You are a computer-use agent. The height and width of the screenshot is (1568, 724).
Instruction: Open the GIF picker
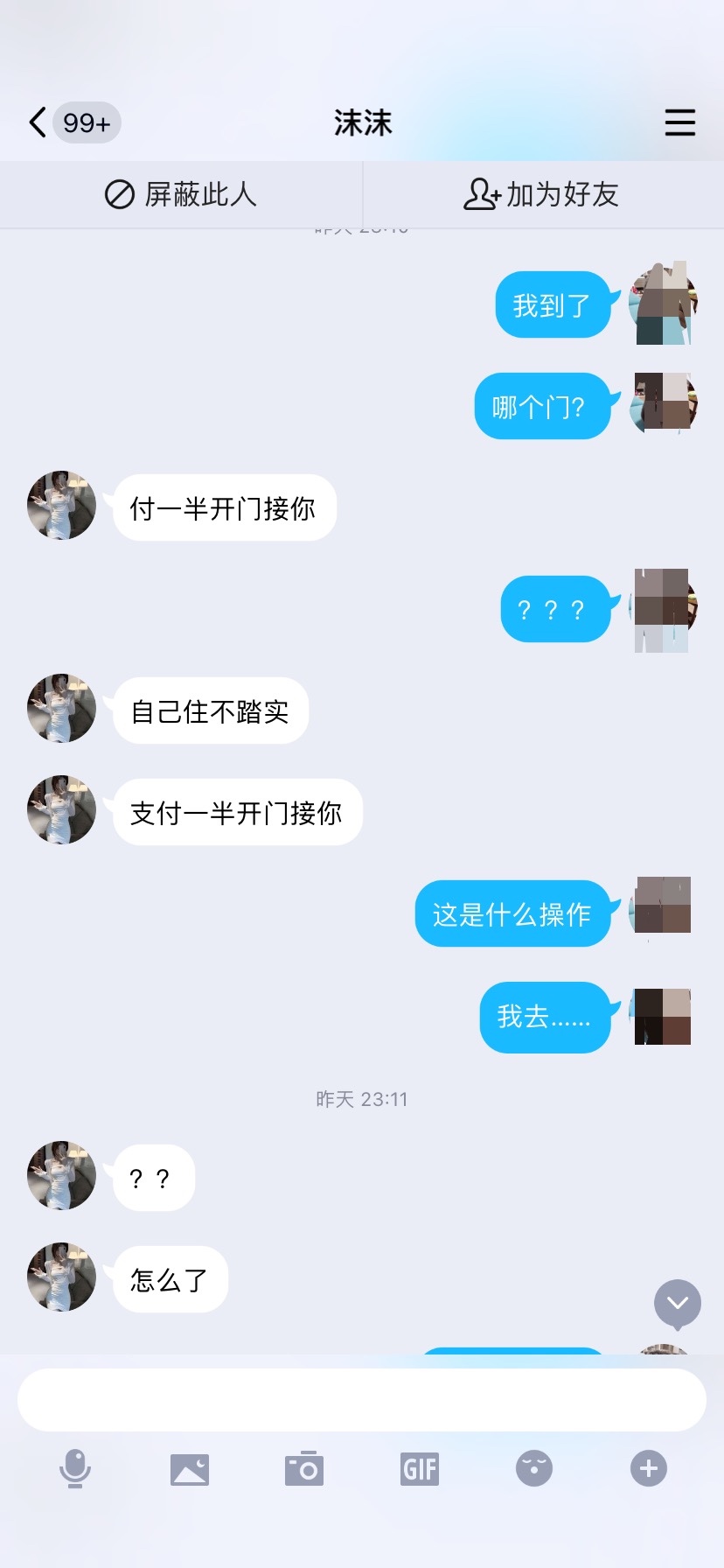pyautogui.click(x=419, y=1468)
